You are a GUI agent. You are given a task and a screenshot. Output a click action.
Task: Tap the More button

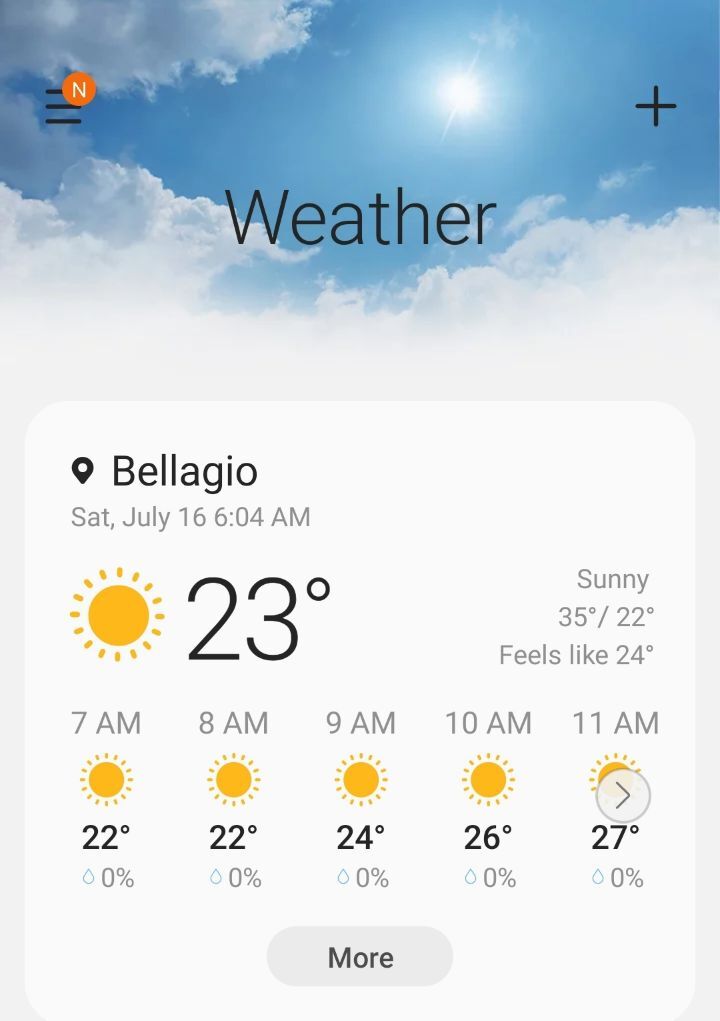360,957
